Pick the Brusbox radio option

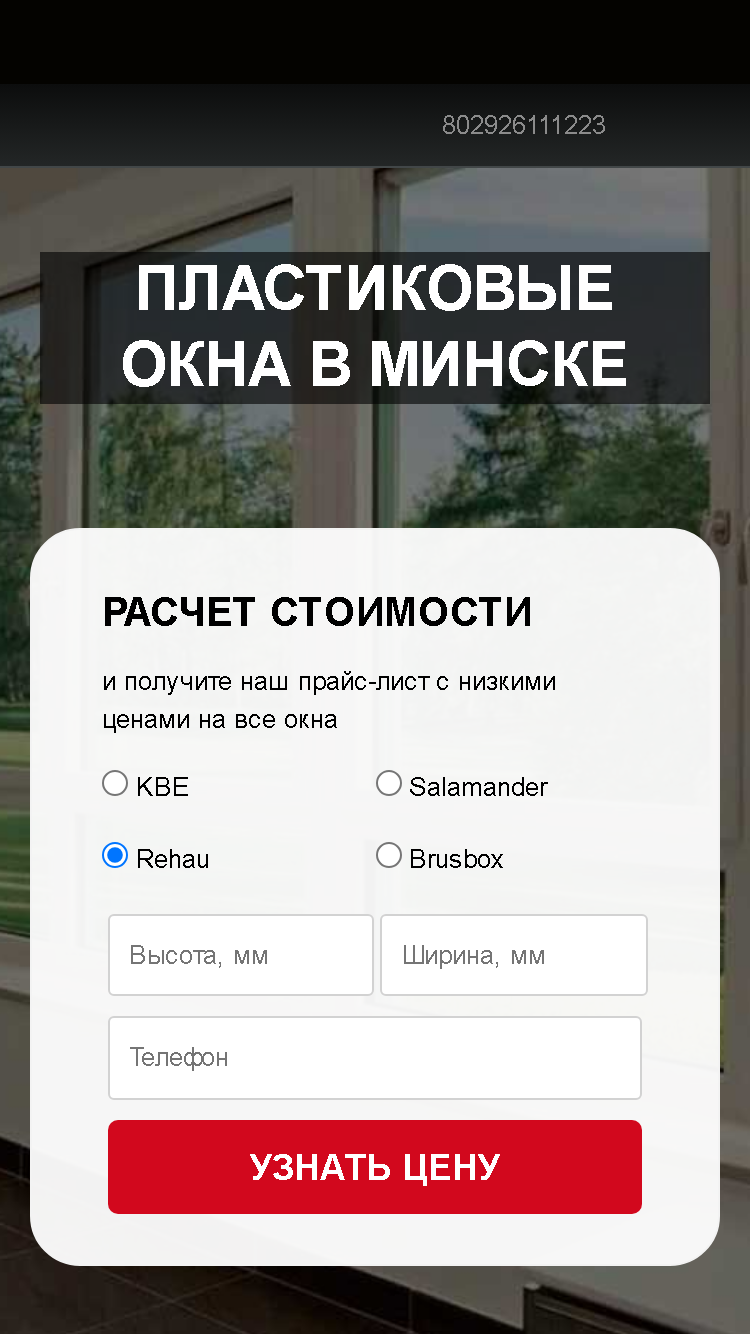pos(388,856)
